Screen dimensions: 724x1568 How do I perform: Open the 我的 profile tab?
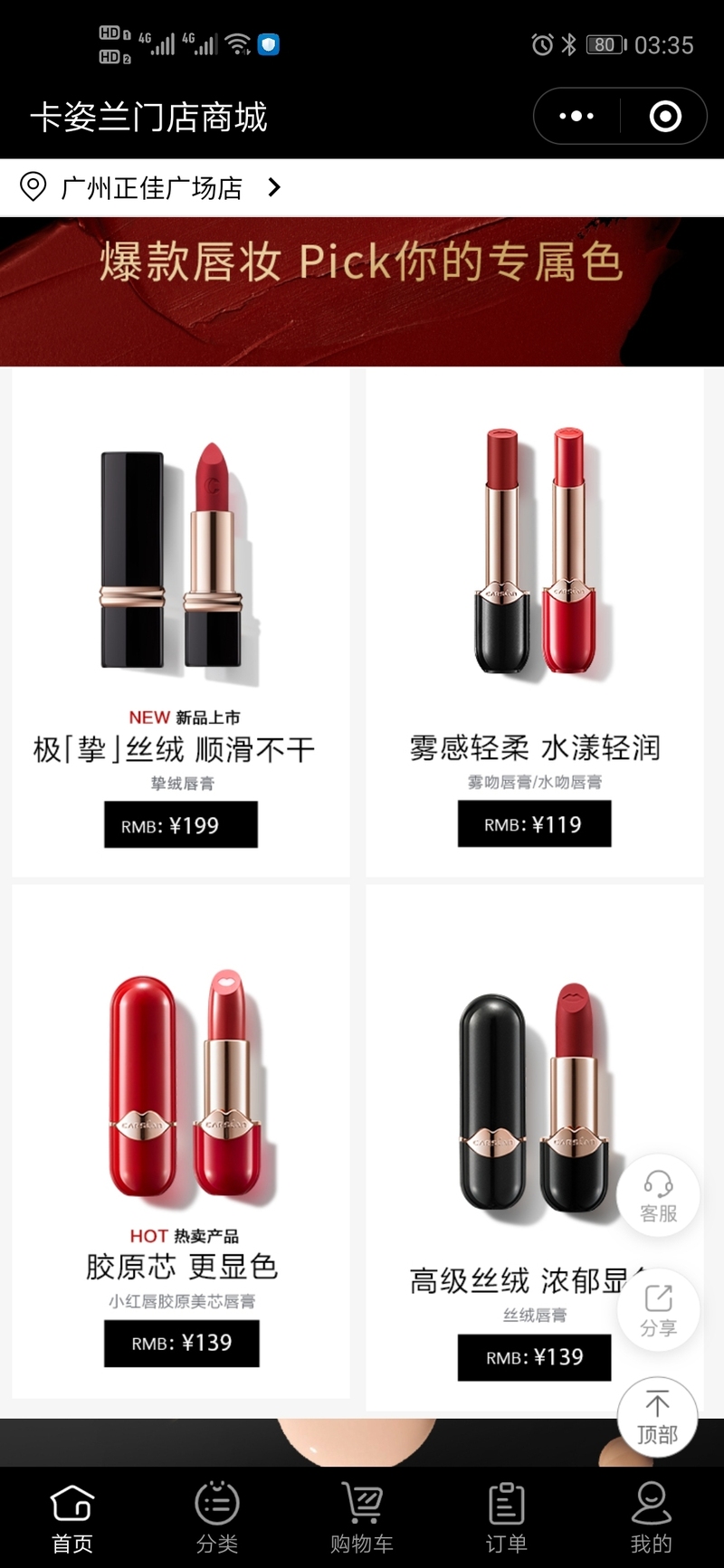tap(651, 1518)
